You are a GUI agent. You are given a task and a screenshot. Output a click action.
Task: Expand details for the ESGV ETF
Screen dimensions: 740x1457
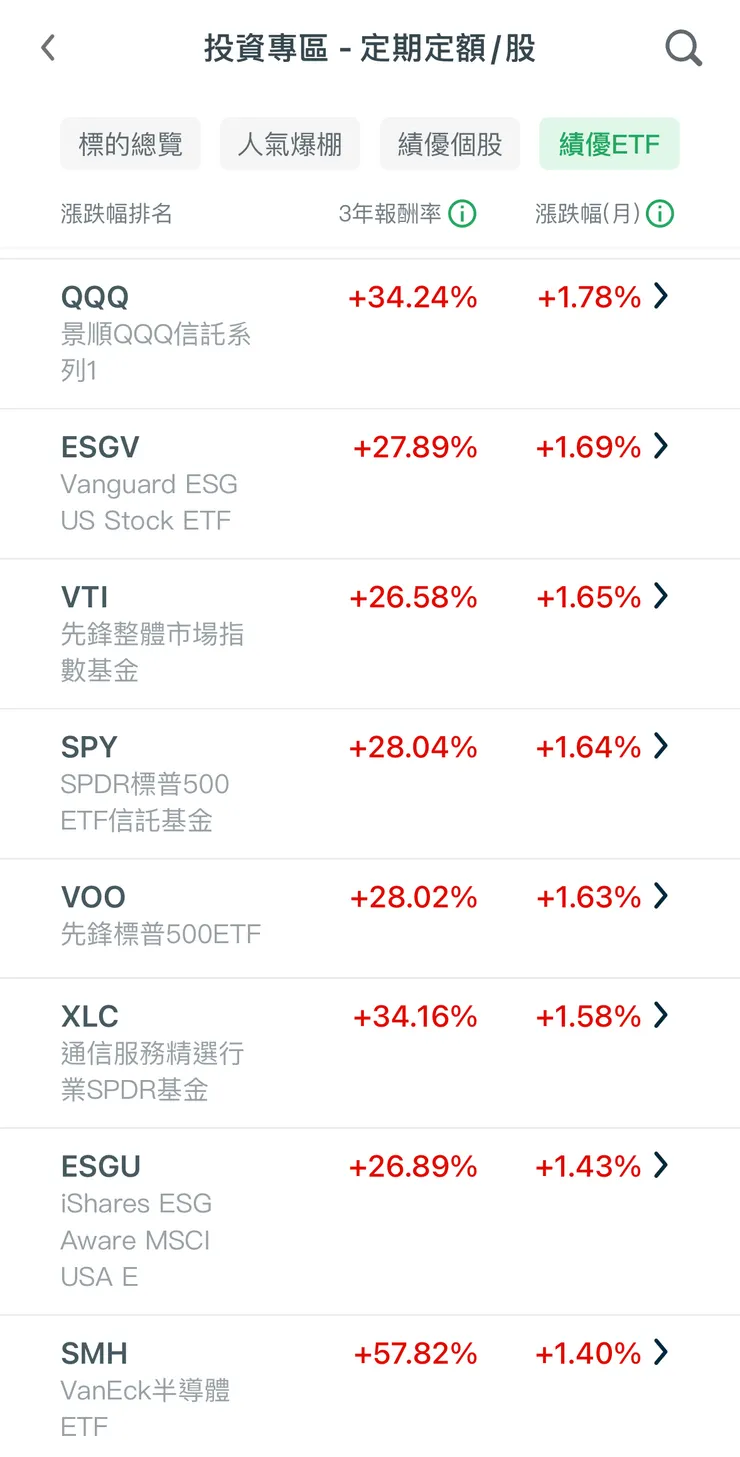[x=659, y=446]
